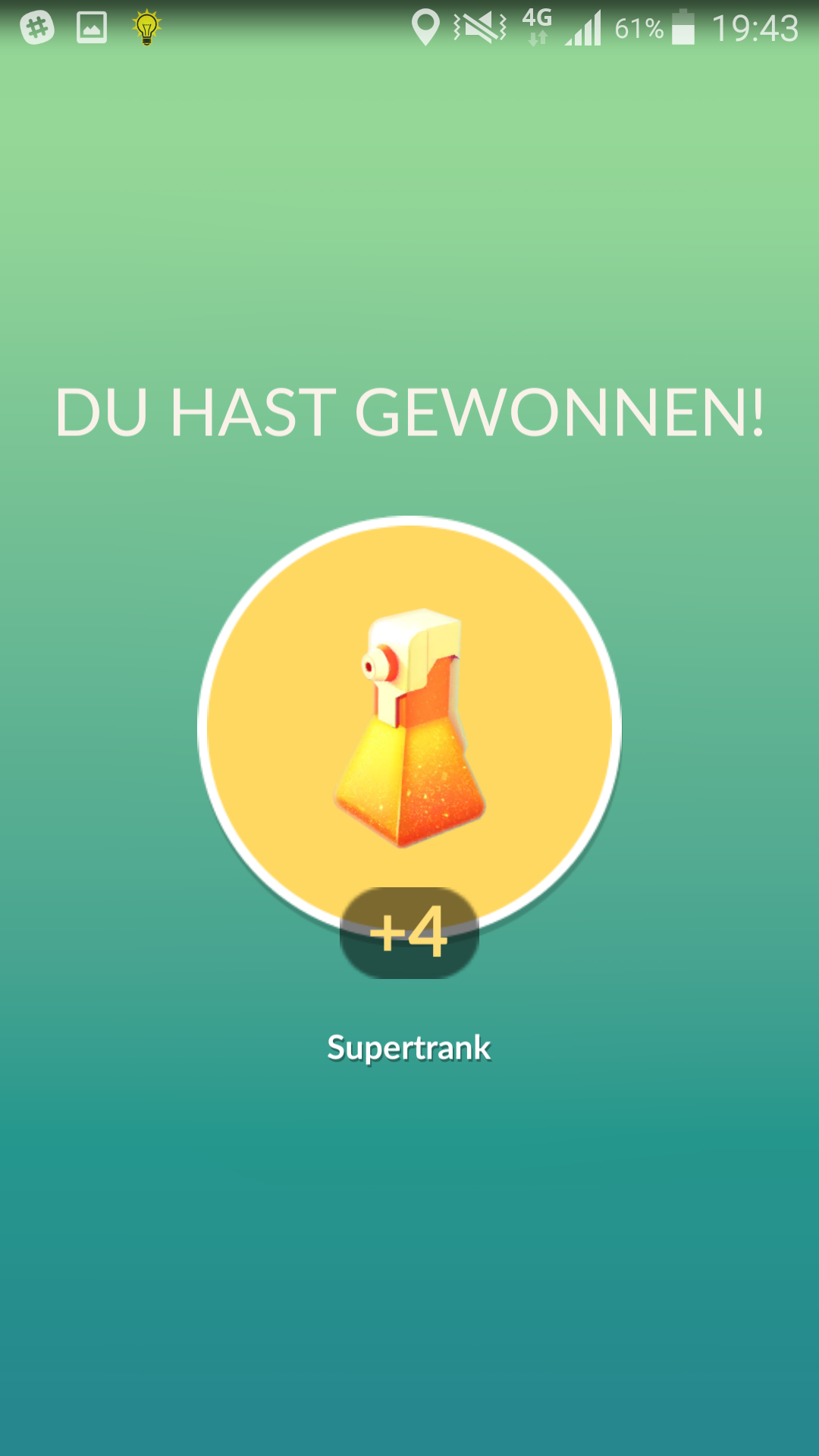Tap the Supertrank reward circle

(x=409, y=728)
